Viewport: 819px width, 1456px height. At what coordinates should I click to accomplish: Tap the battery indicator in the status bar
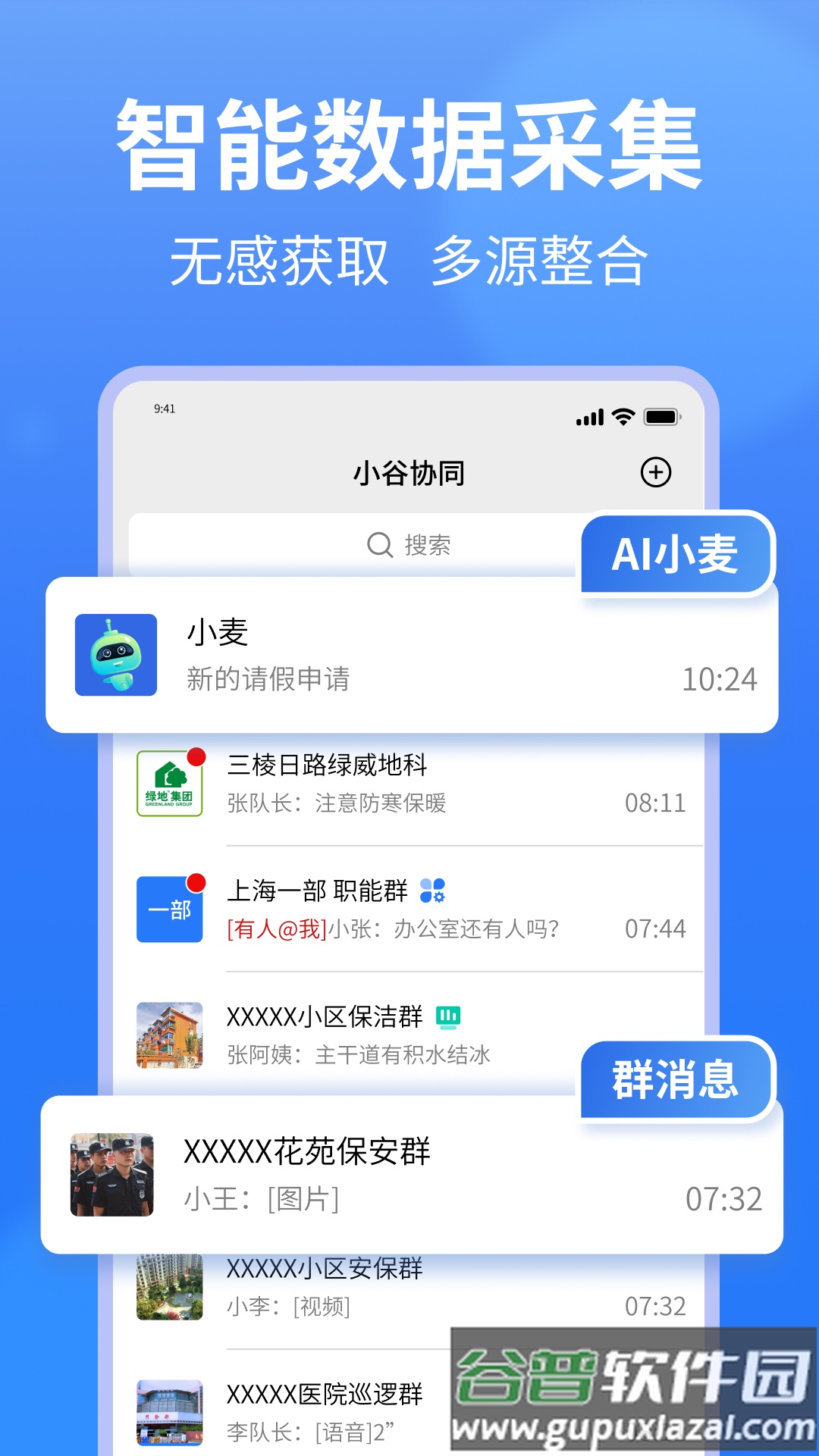pos(661,417)
